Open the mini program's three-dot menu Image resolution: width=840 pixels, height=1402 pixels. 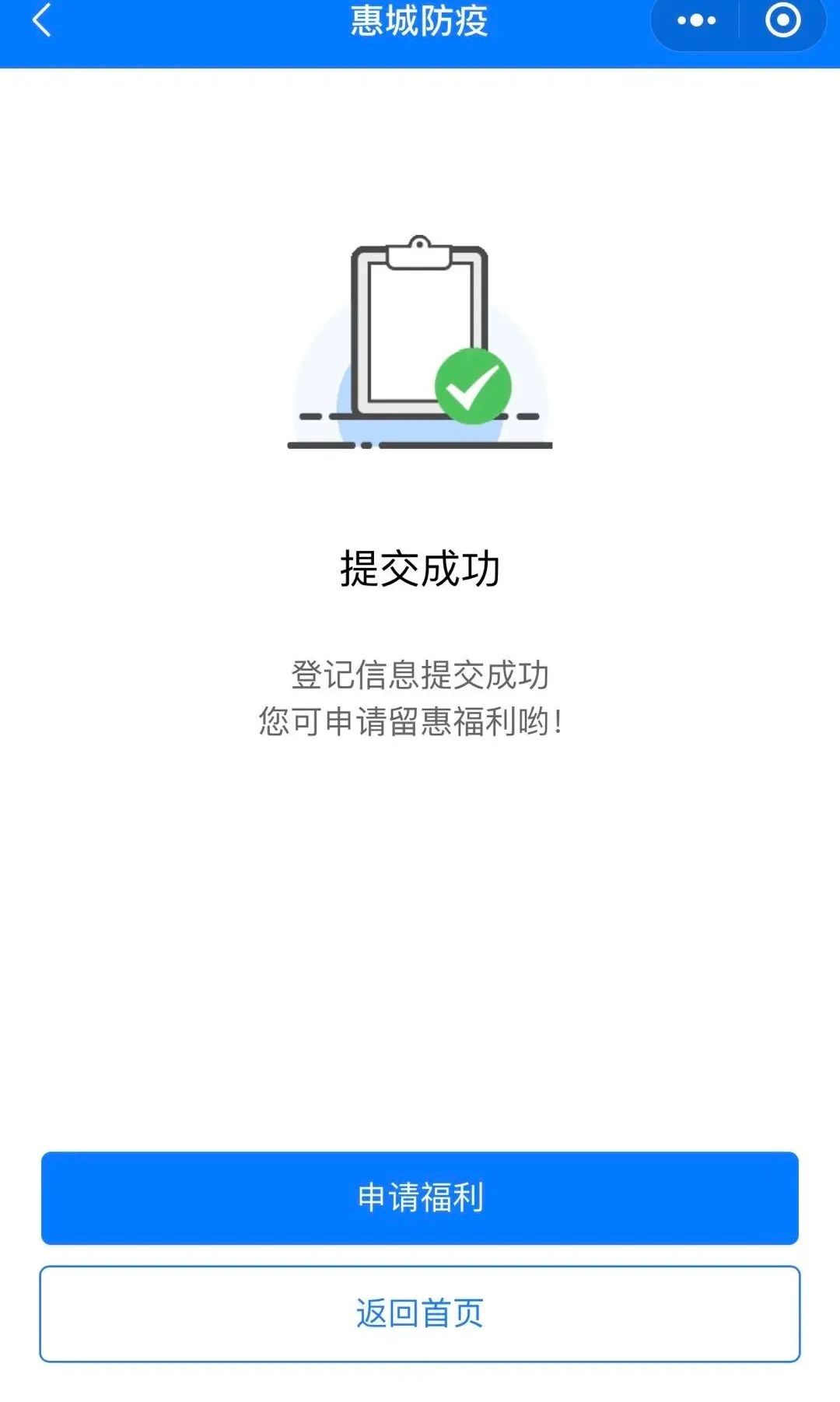696,21
